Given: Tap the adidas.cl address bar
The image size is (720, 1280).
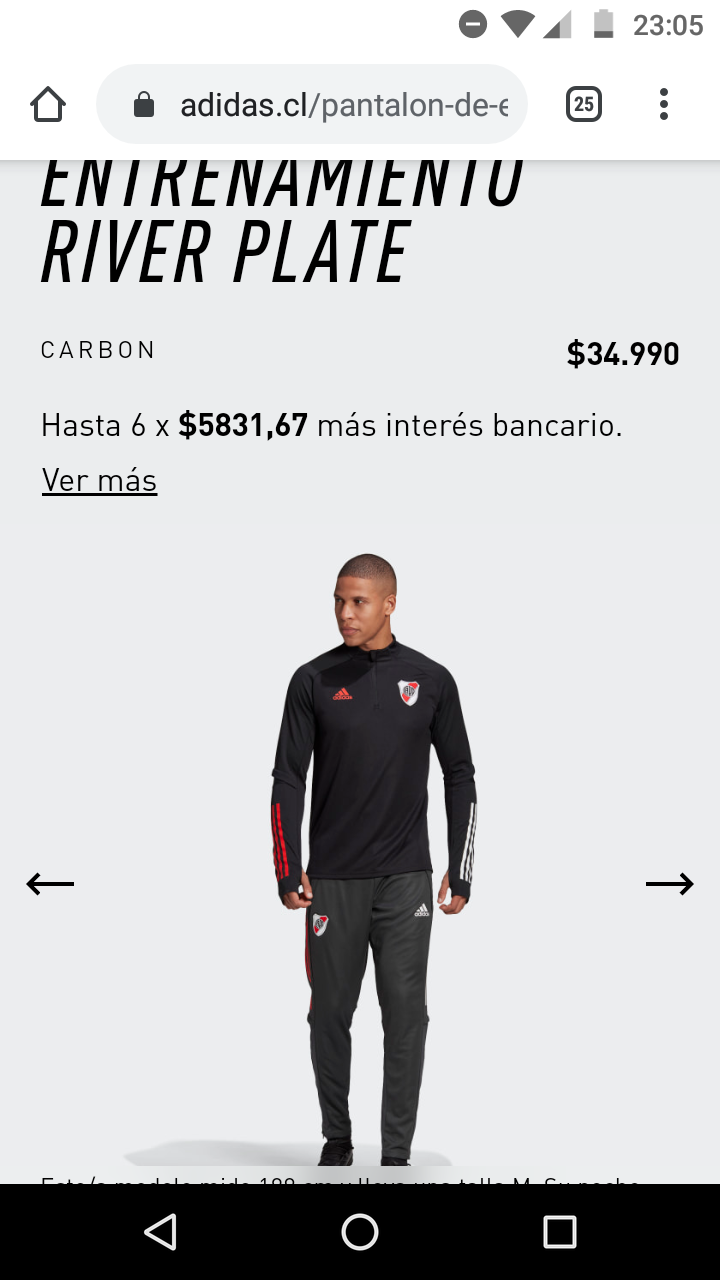Looking at the screenshot, I should (312, 104).
